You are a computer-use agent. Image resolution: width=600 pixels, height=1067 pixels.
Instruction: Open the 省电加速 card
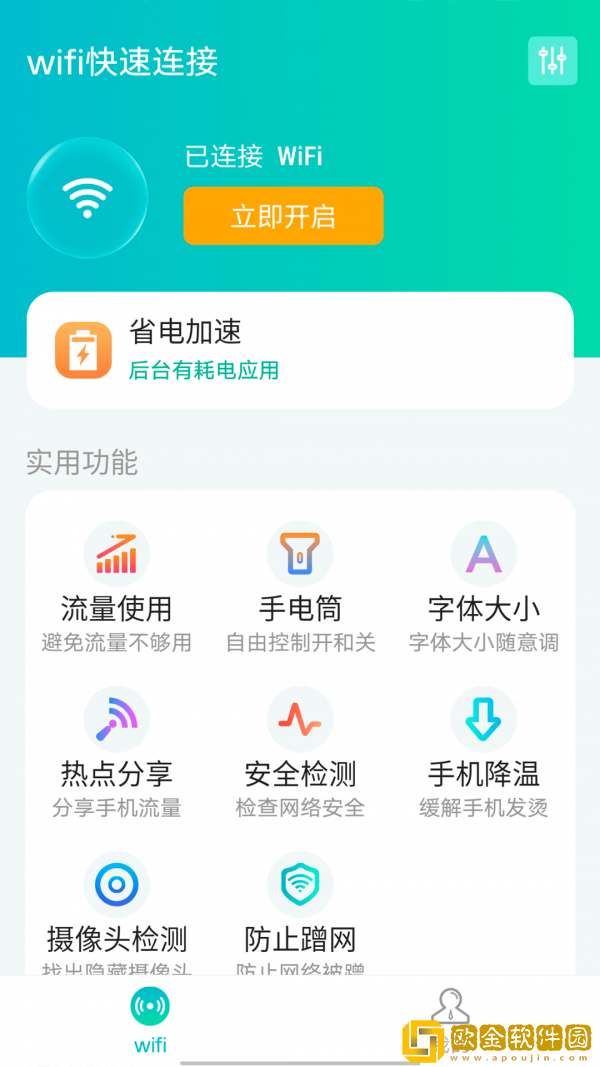(x=300, y=350)
